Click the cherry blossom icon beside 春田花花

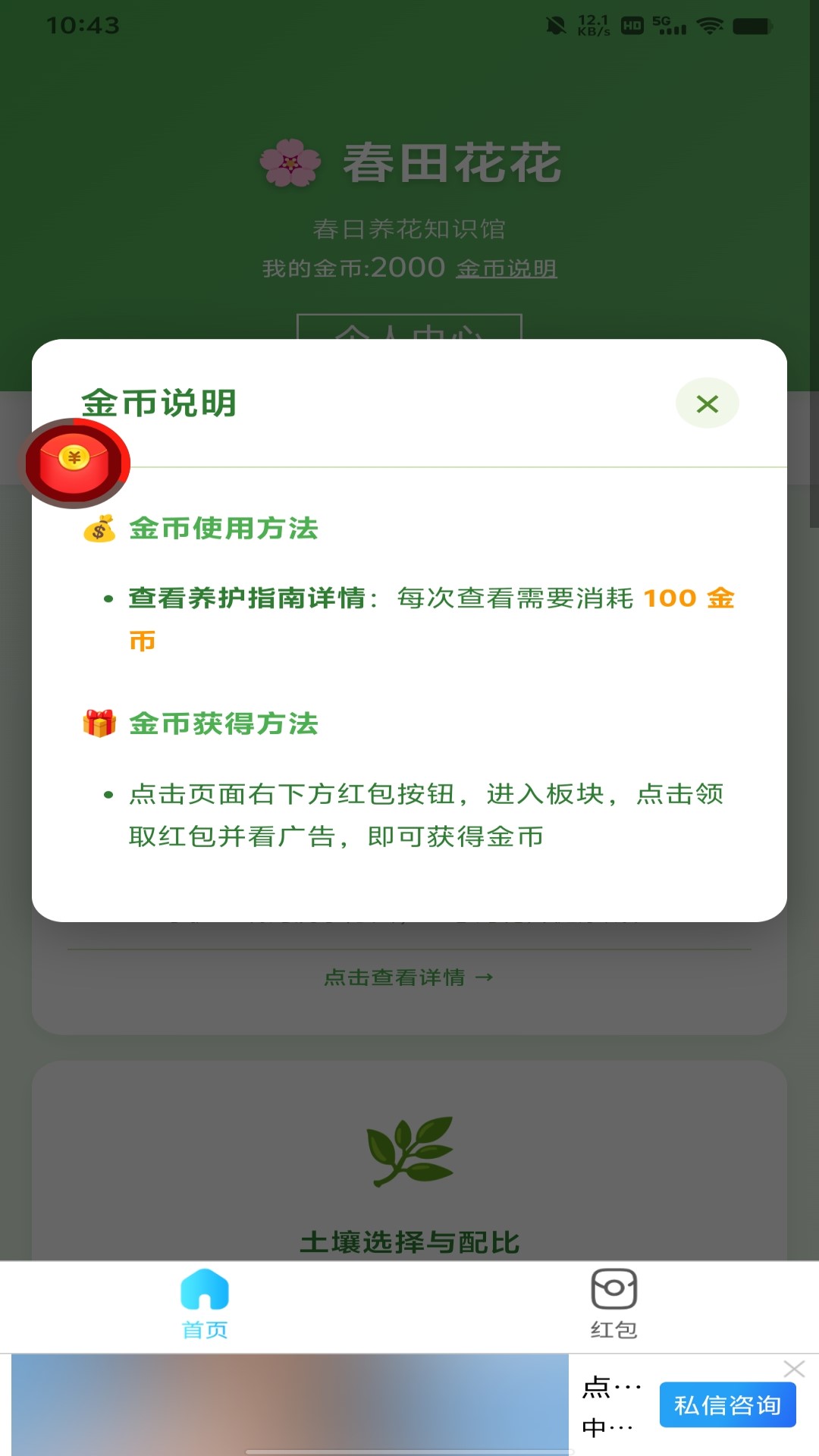(290, 162)
